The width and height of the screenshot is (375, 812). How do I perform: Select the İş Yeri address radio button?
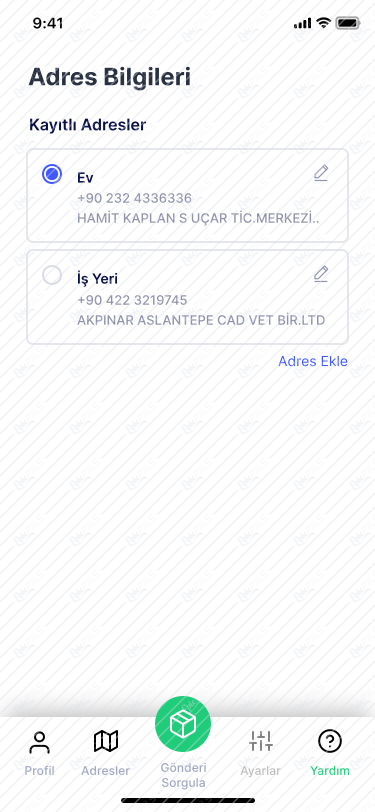[x=52, y=275]
